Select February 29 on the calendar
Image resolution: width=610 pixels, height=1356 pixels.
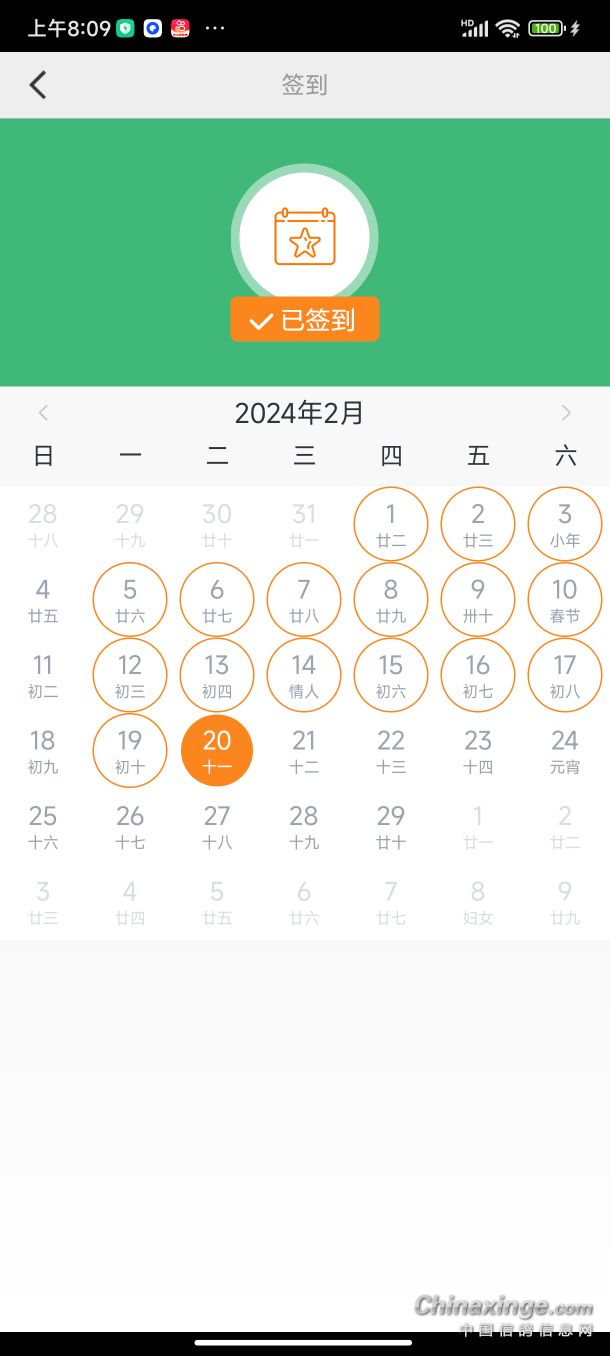click(391, 826)
